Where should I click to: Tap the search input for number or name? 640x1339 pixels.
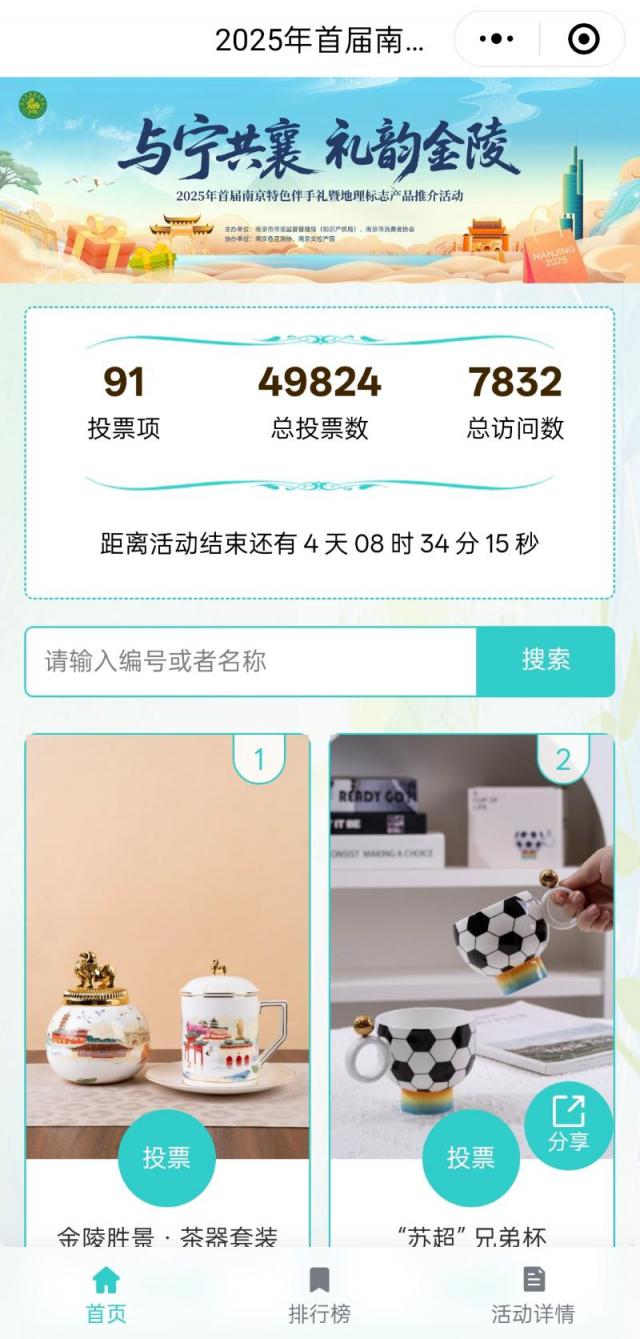click(250, 661)
